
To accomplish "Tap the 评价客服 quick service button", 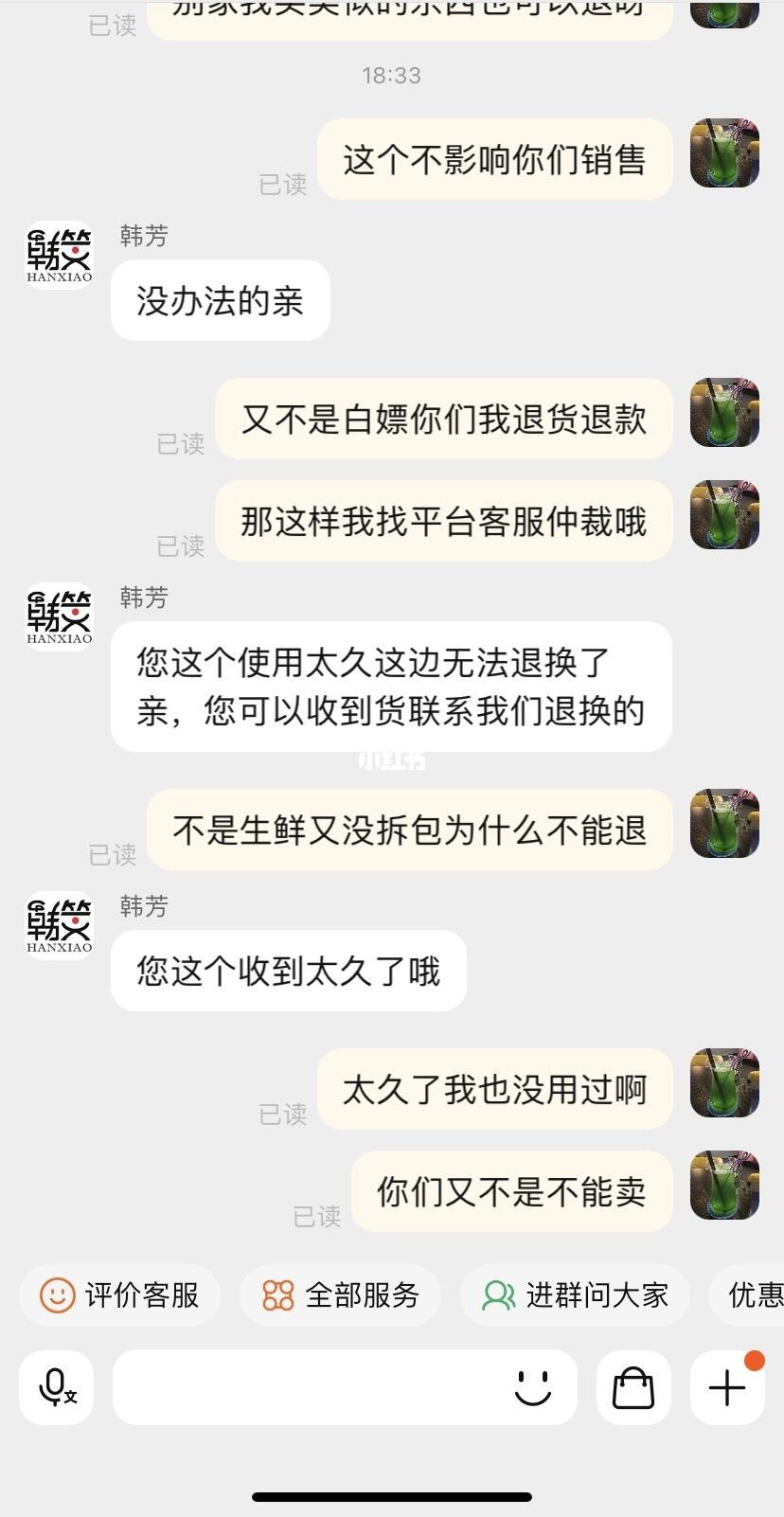I will [119, 1294].
